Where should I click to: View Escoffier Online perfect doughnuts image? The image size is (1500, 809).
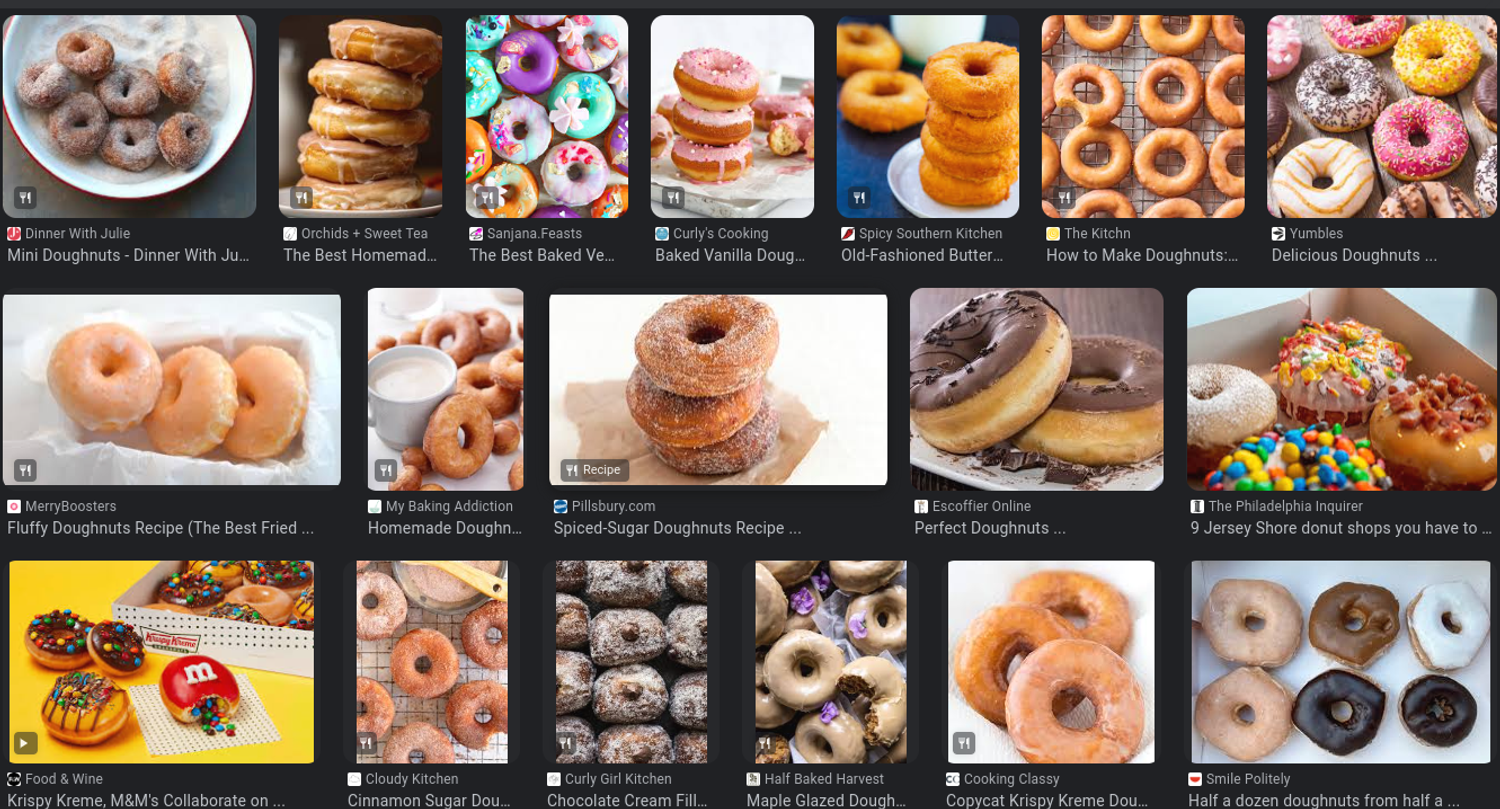coord(1036,388)
